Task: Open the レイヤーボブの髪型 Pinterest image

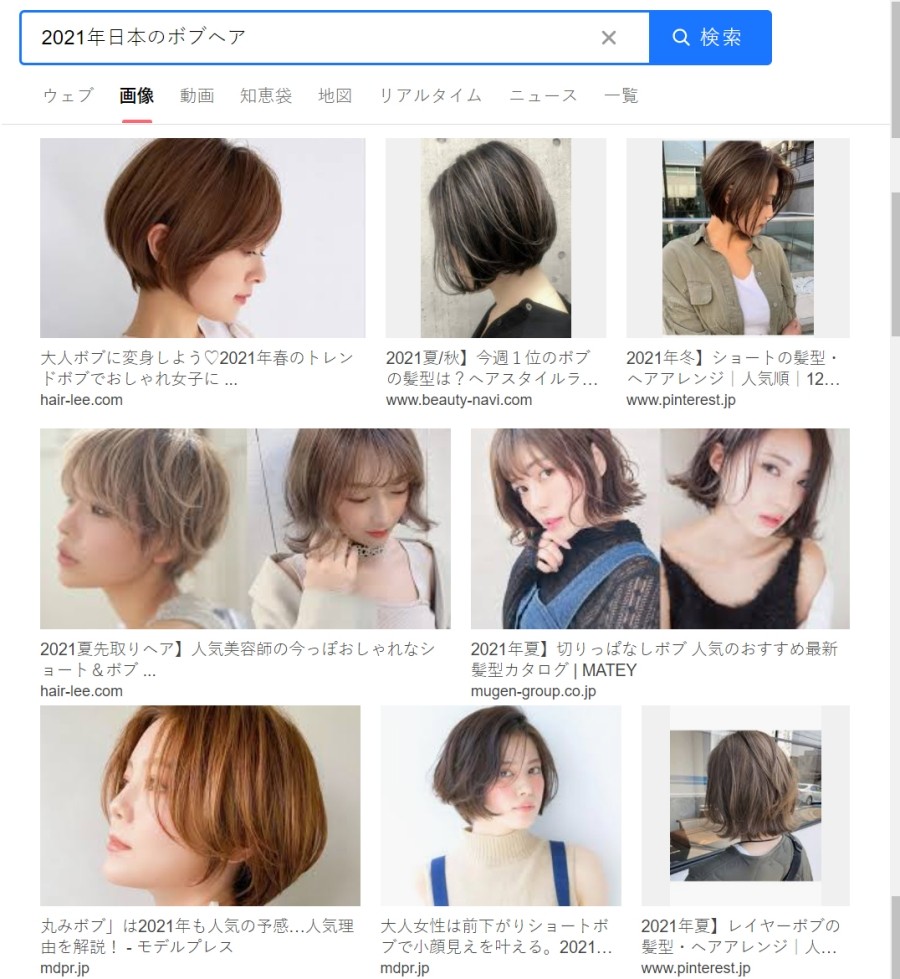Action: pyautogui.click(x=745, y=805)
